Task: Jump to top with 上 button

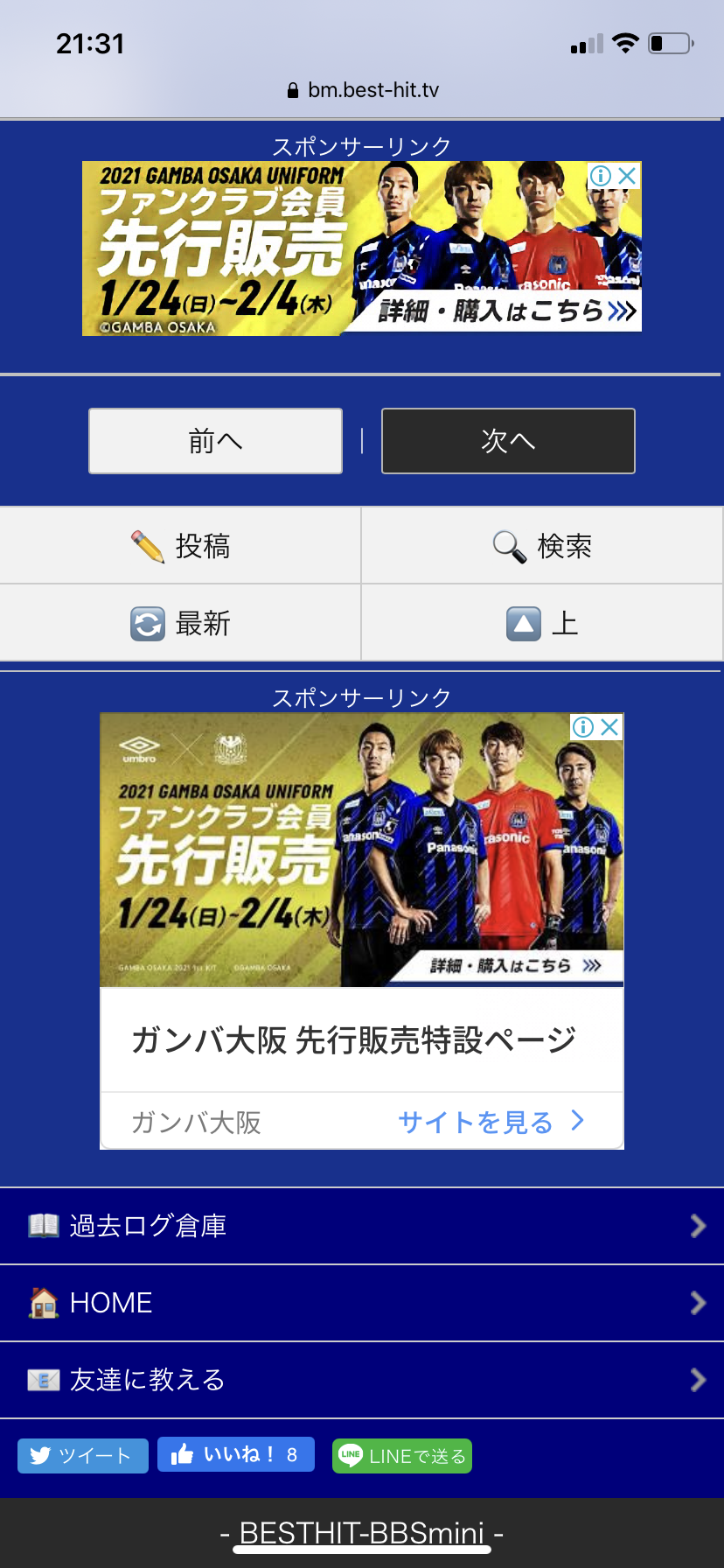Action: click(x=542, y=624)
